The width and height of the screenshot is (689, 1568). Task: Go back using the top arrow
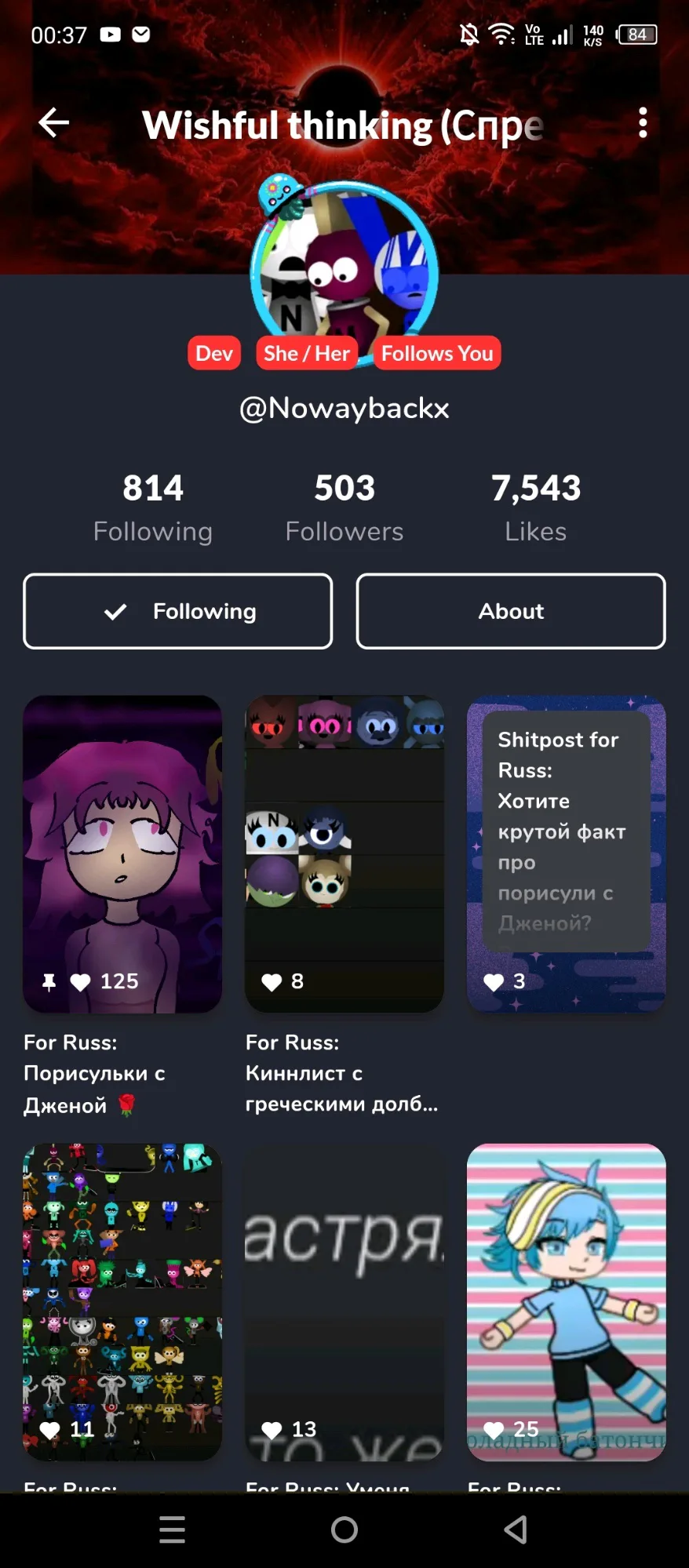pyautogui.click(x=53, y=123)
